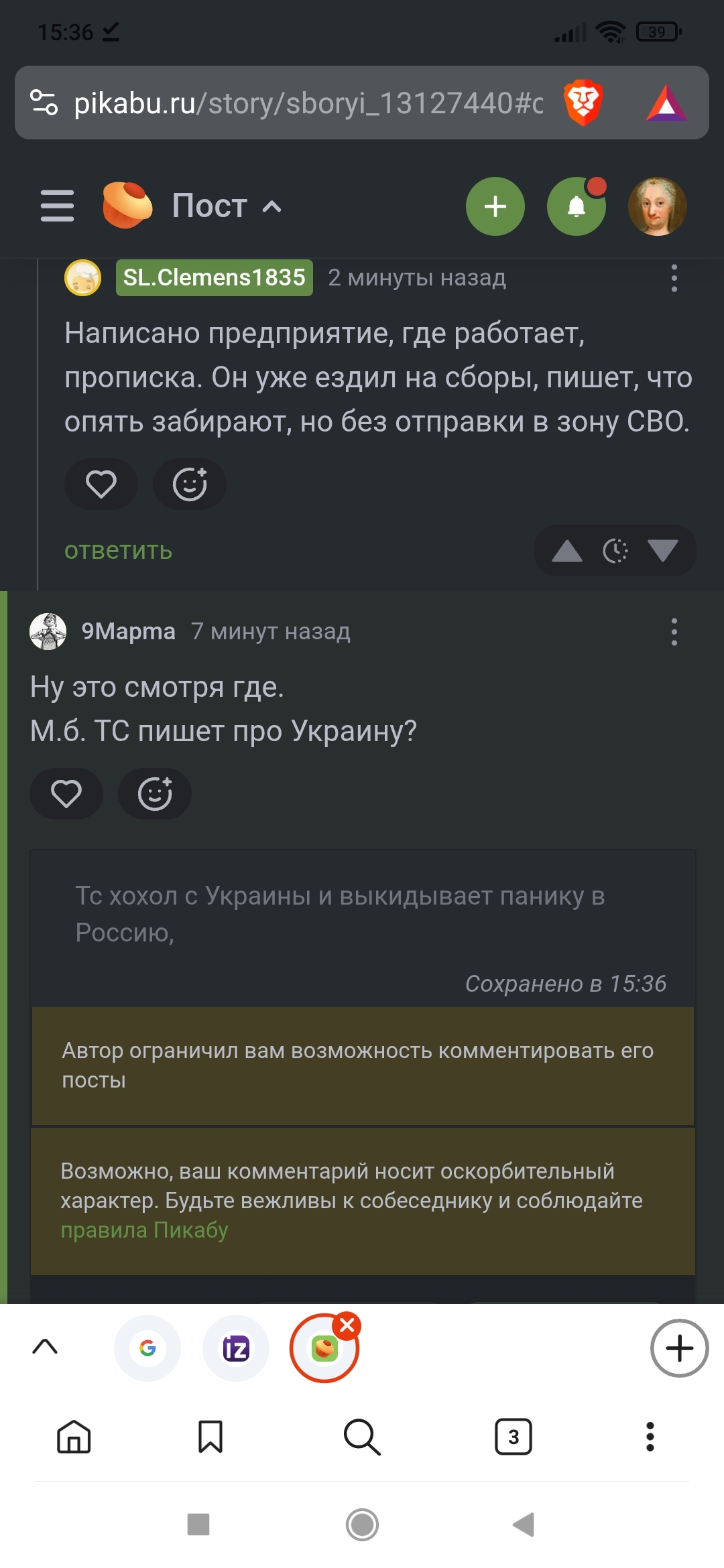Add emoji reaction to SL.Clemens1835's comment

190,484
